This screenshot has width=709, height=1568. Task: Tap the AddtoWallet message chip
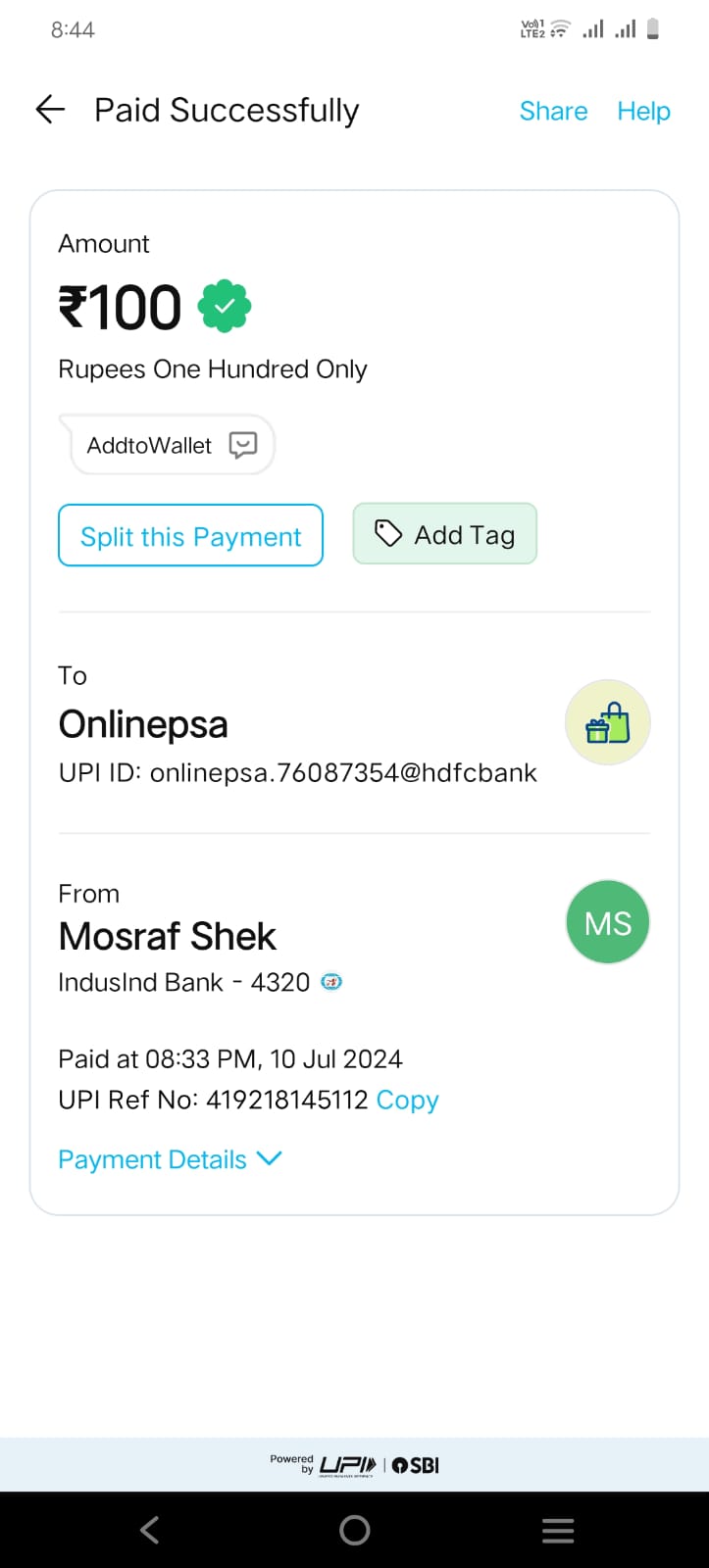(171, 446)
